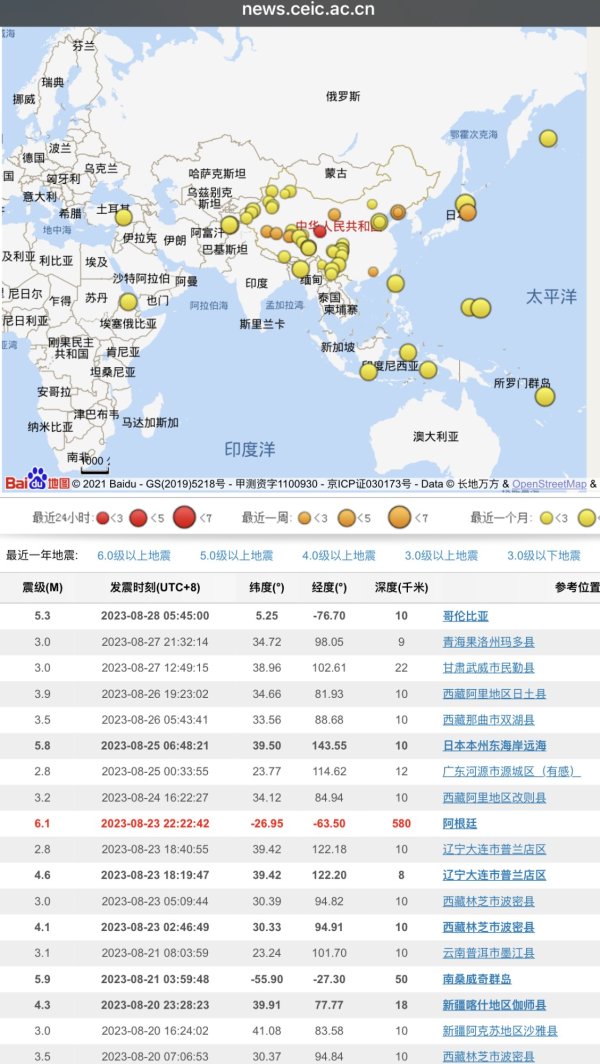Open the 哥伦比亚 earthquake details
The image size is (600, 1064).
(x=466, y=616)
